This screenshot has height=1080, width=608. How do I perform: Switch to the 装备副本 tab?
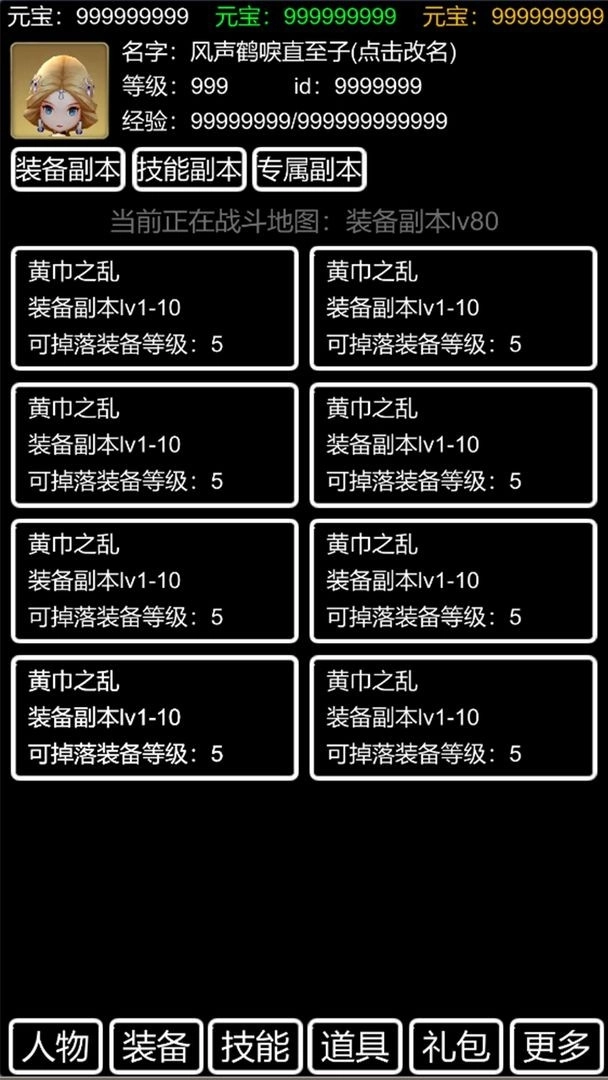[68, 170]
